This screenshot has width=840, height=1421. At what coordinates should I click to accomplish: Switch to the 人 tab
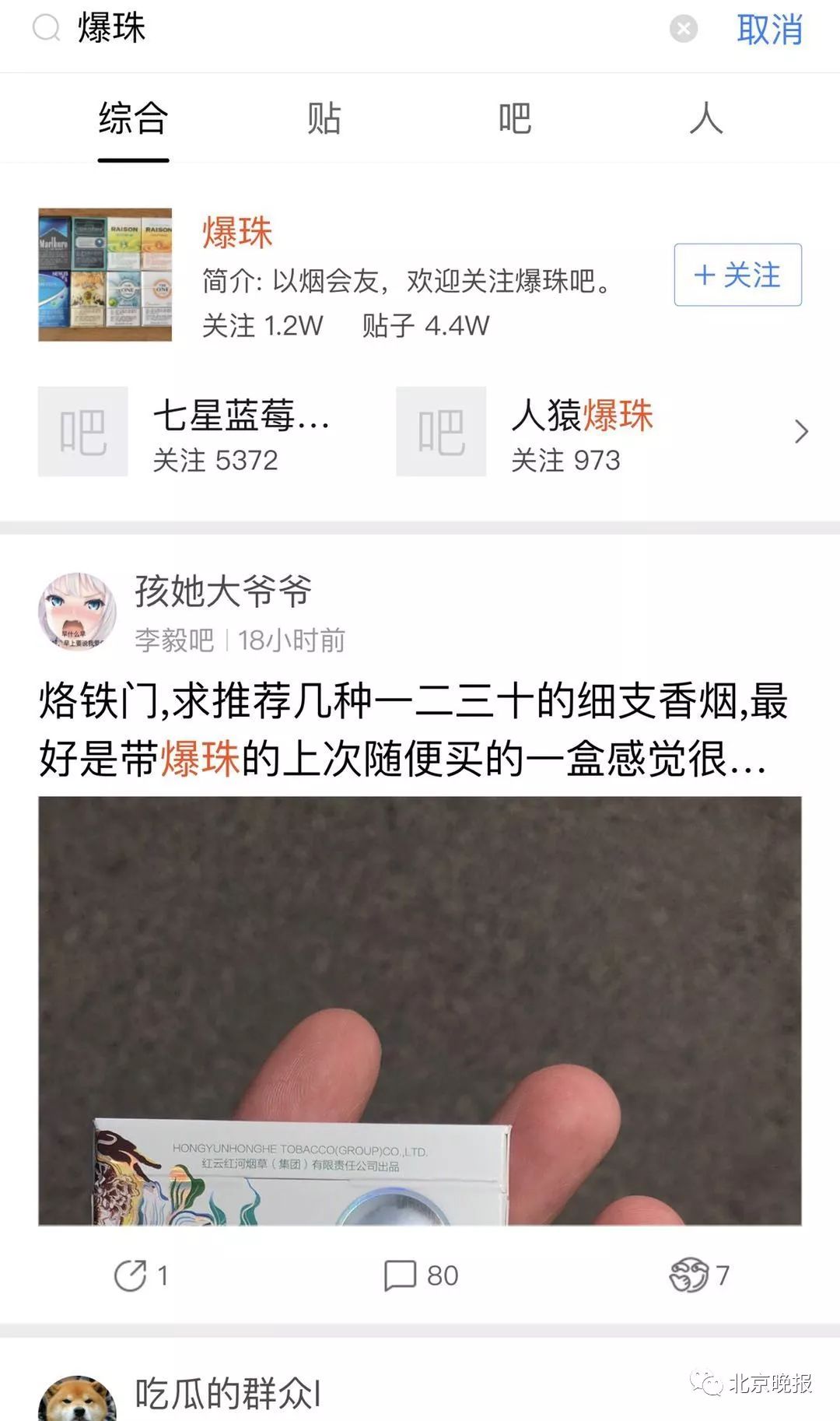705,119
